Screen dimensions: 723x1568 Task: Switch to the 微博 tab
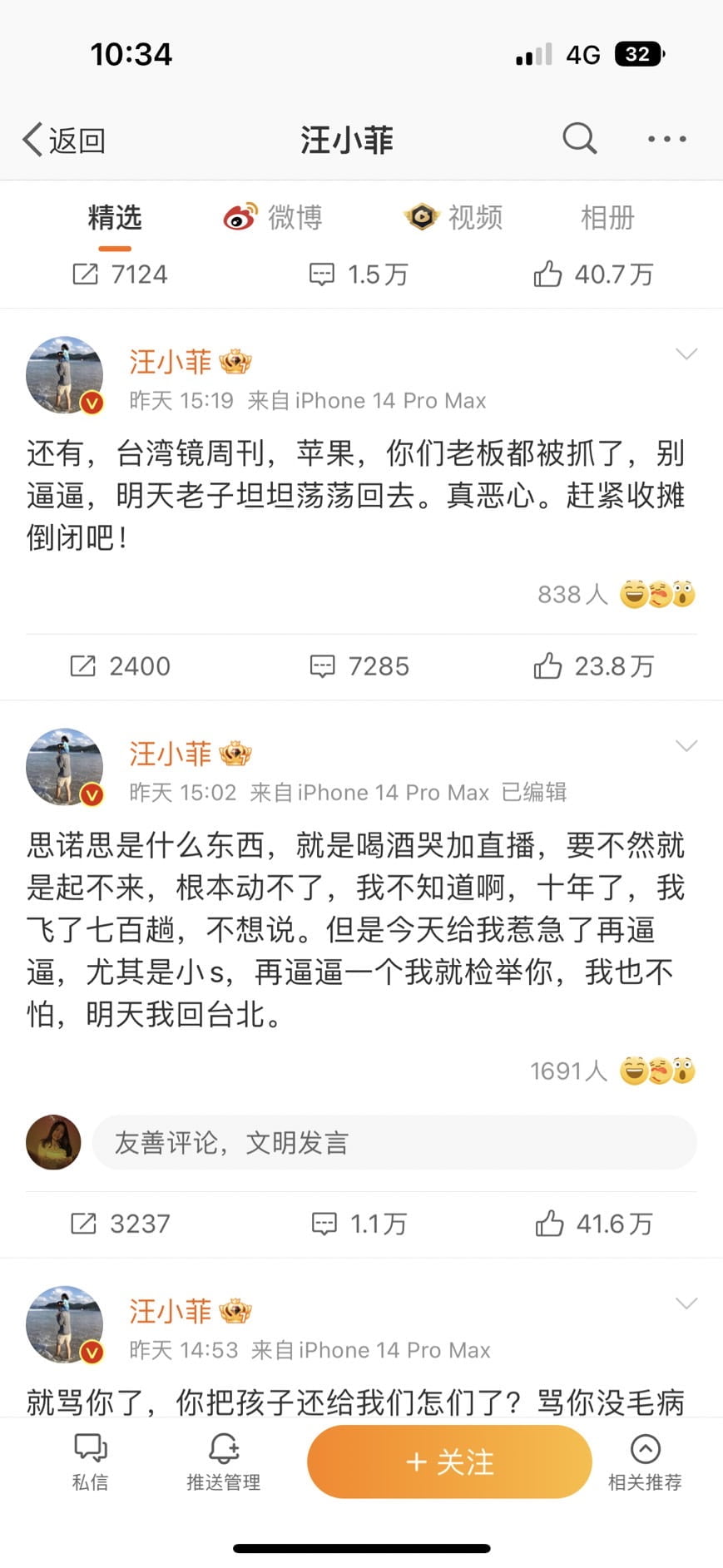pyautogui.click(x=273, y=218)
